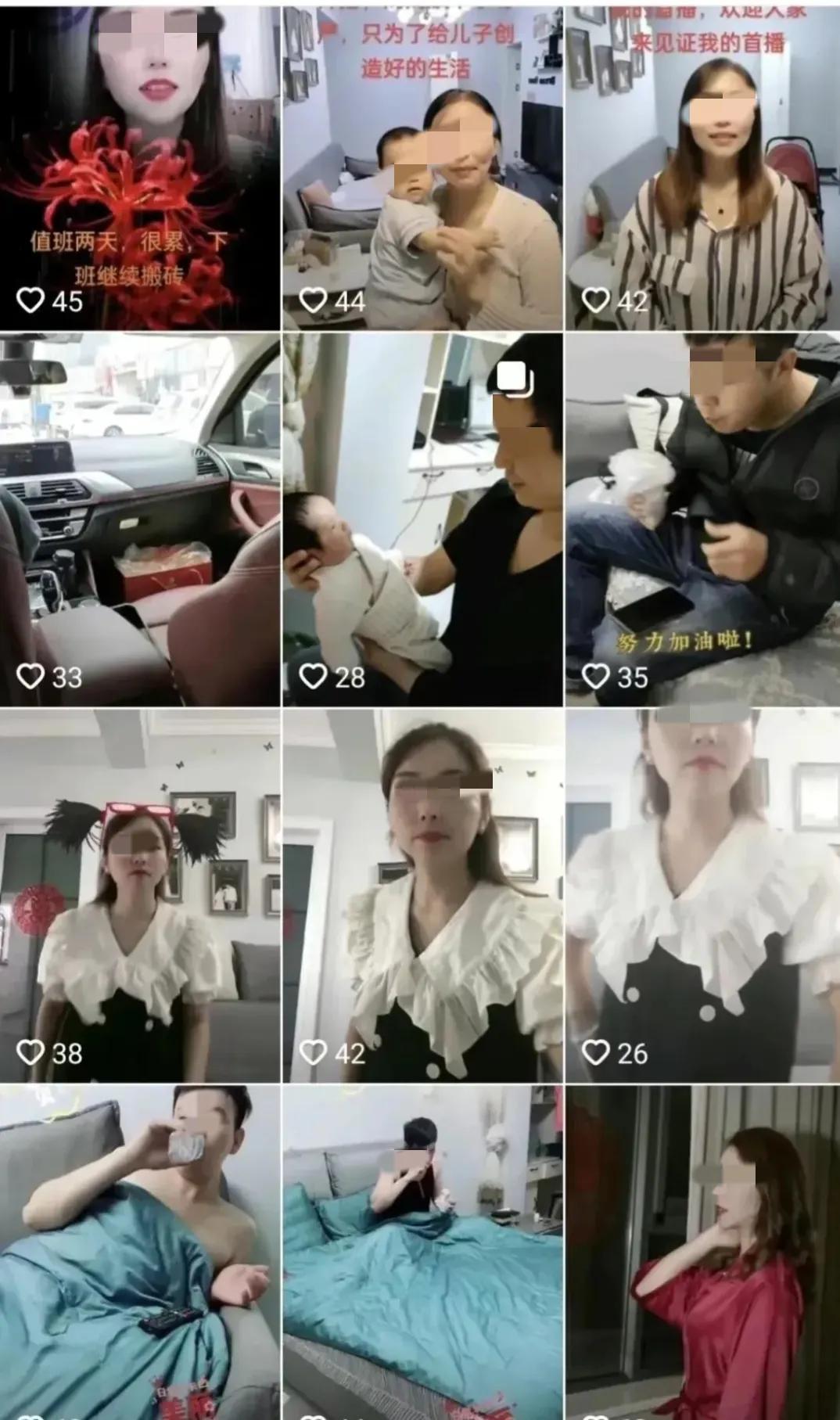Open the car interior video with 33 likes
Screen dimensions: 840x1420
coord(139,519)
